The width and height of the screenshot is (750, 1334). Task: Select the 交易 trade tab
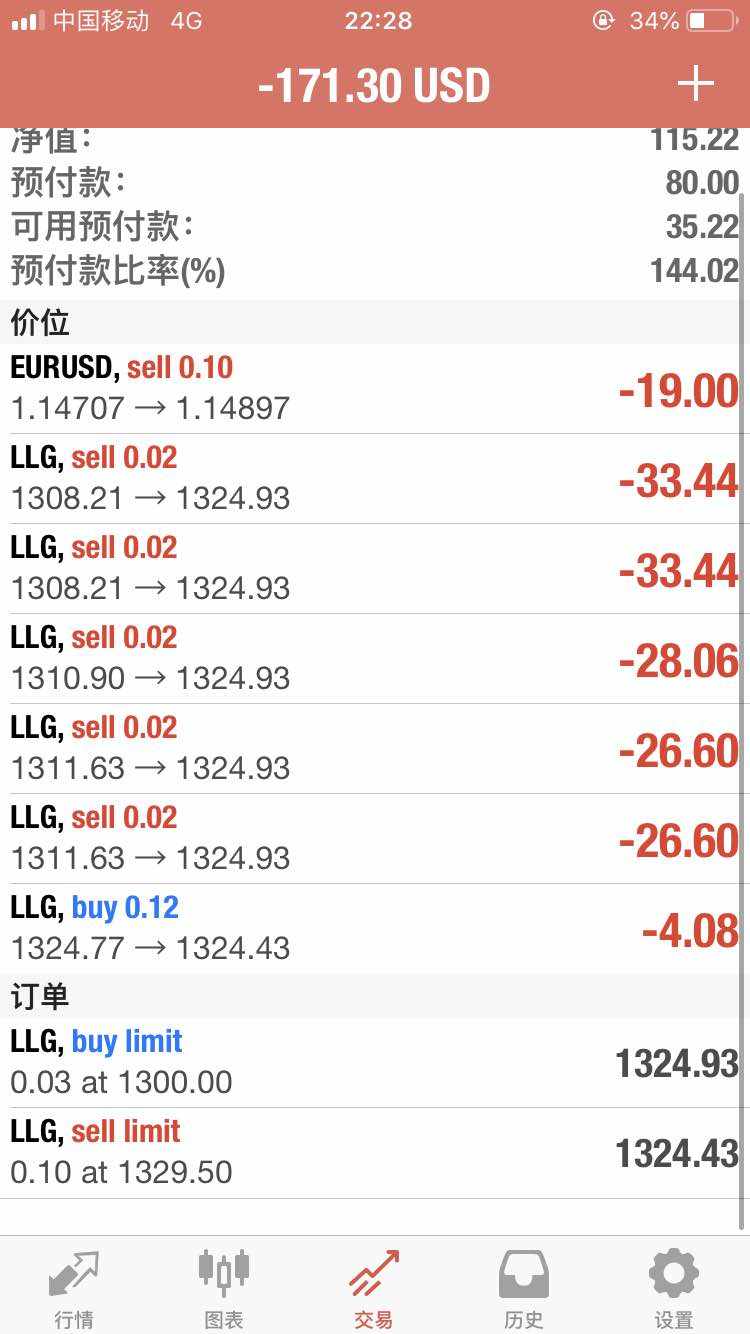pyautogui.click(x=374, y=1288)
